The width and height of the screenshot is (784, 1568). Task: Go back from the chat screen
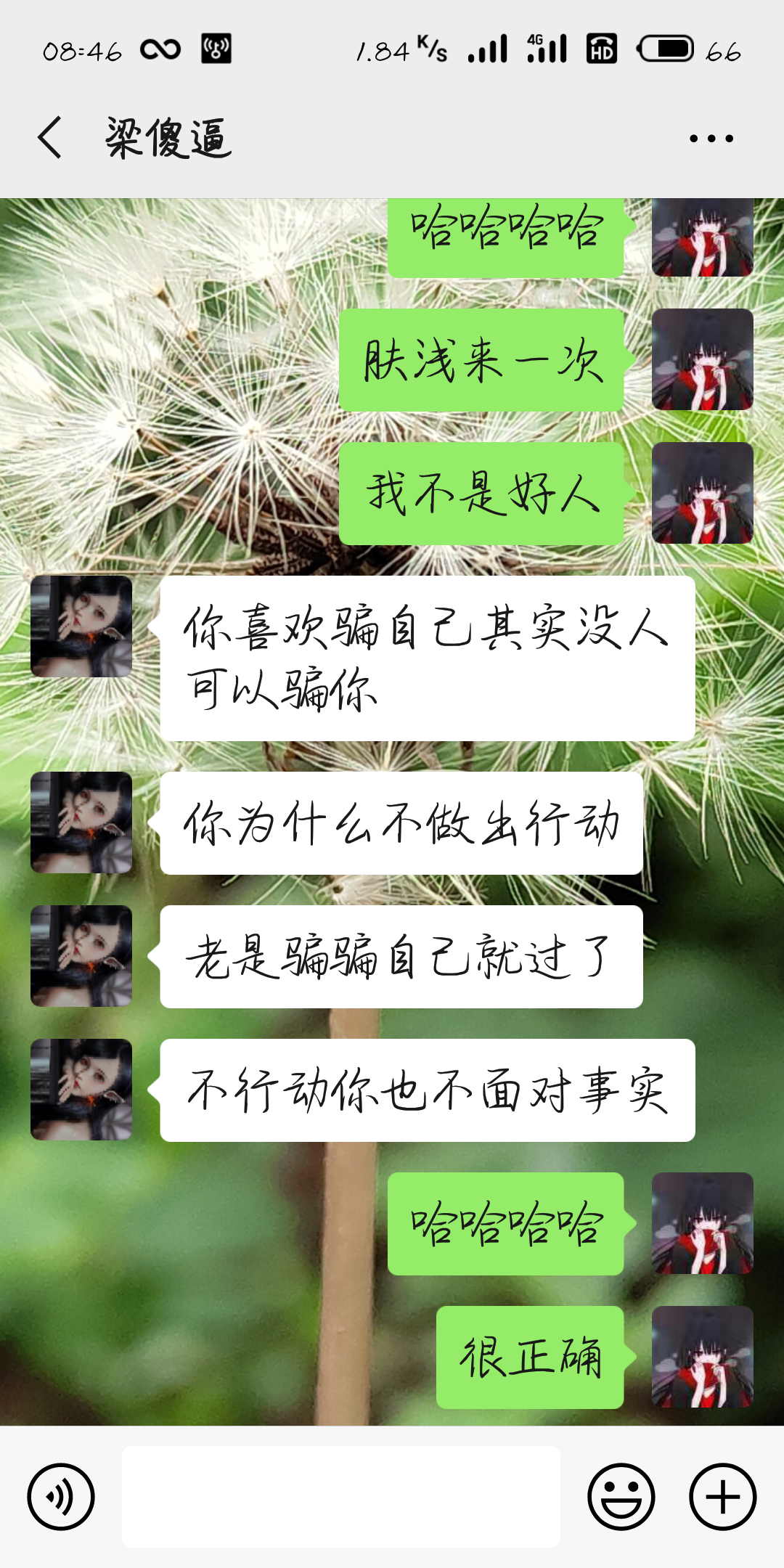point(49,138)
